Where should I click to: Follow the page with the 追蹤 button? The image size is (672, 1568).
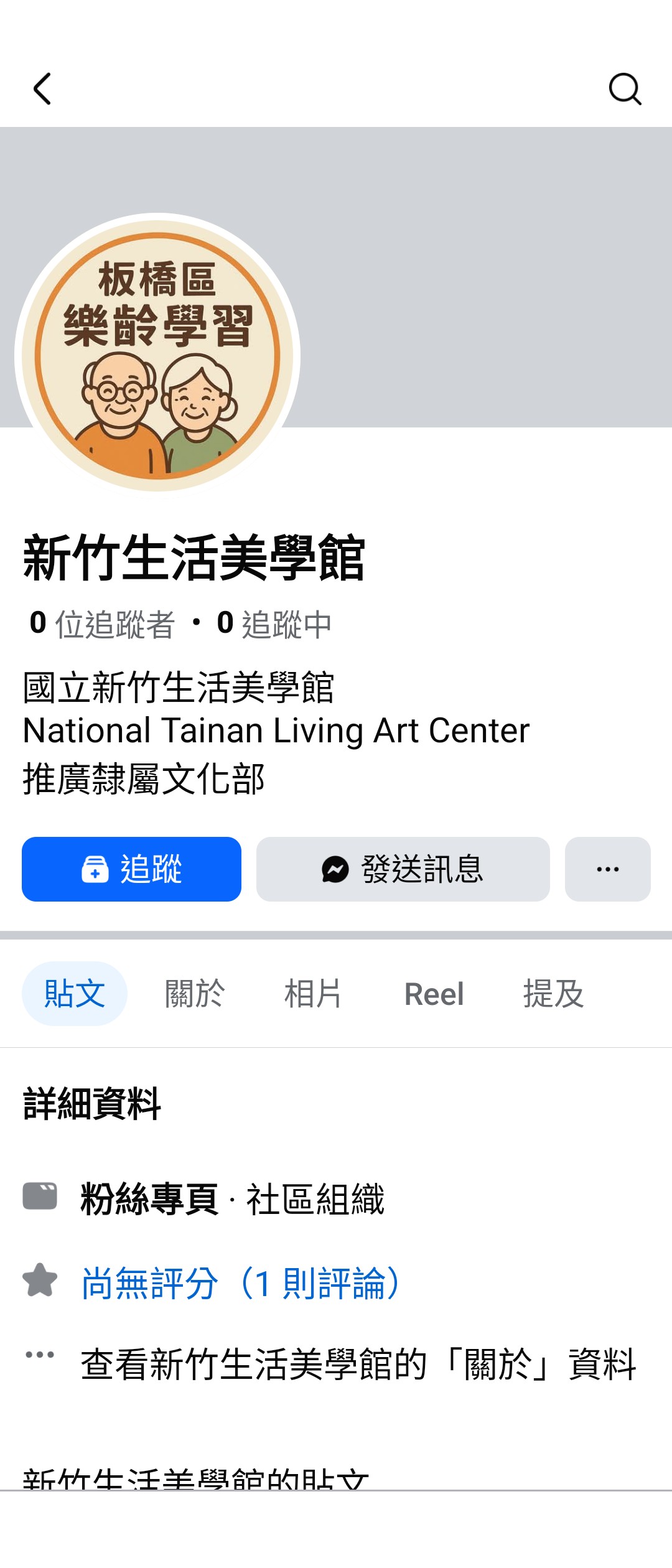[131, 869]
